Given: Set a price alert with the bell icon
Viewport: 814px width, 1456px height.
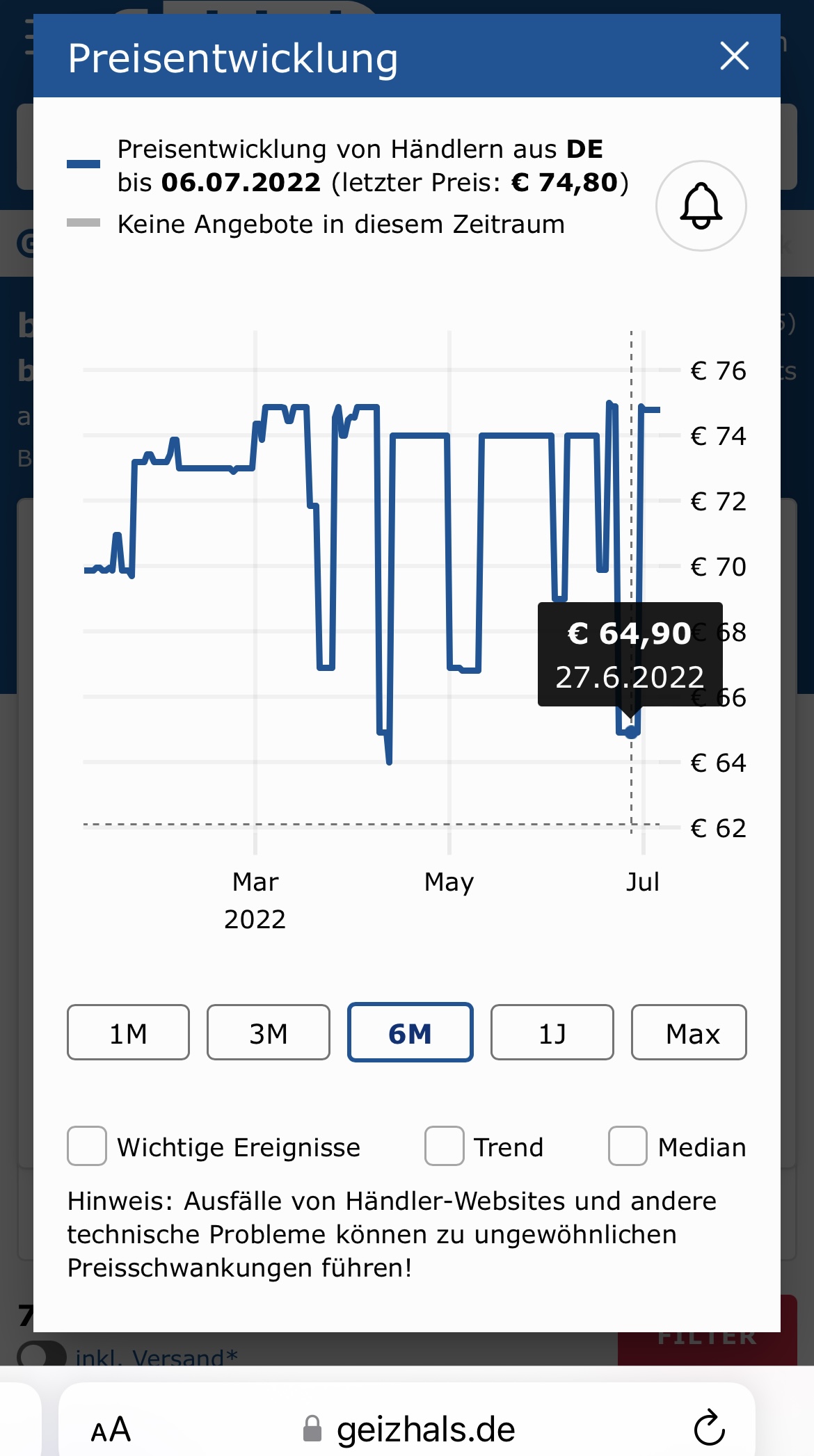Looking at the screenshot, I should click(x=701, y=206).
